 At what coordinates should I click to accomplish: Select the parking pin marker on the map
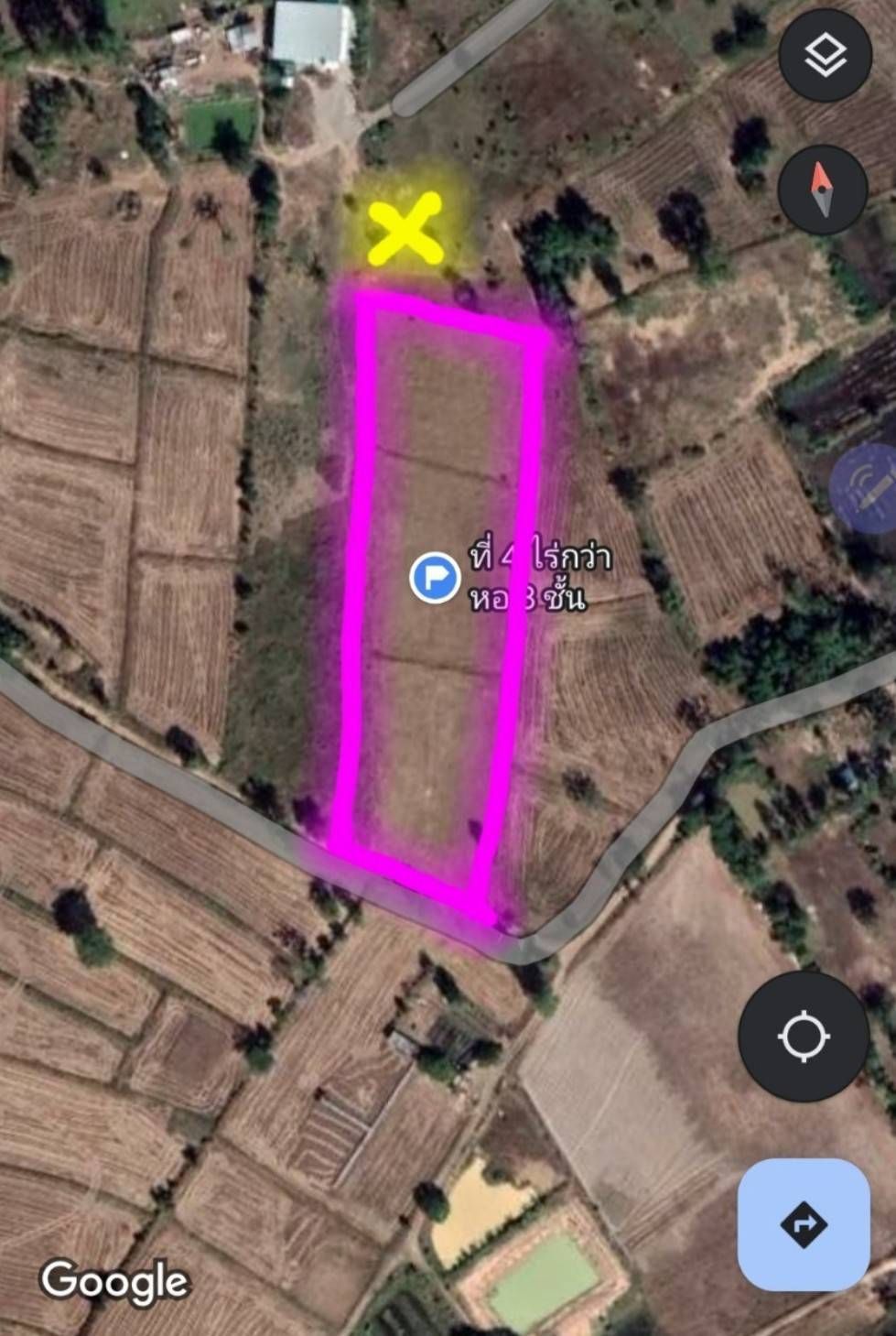434,578
